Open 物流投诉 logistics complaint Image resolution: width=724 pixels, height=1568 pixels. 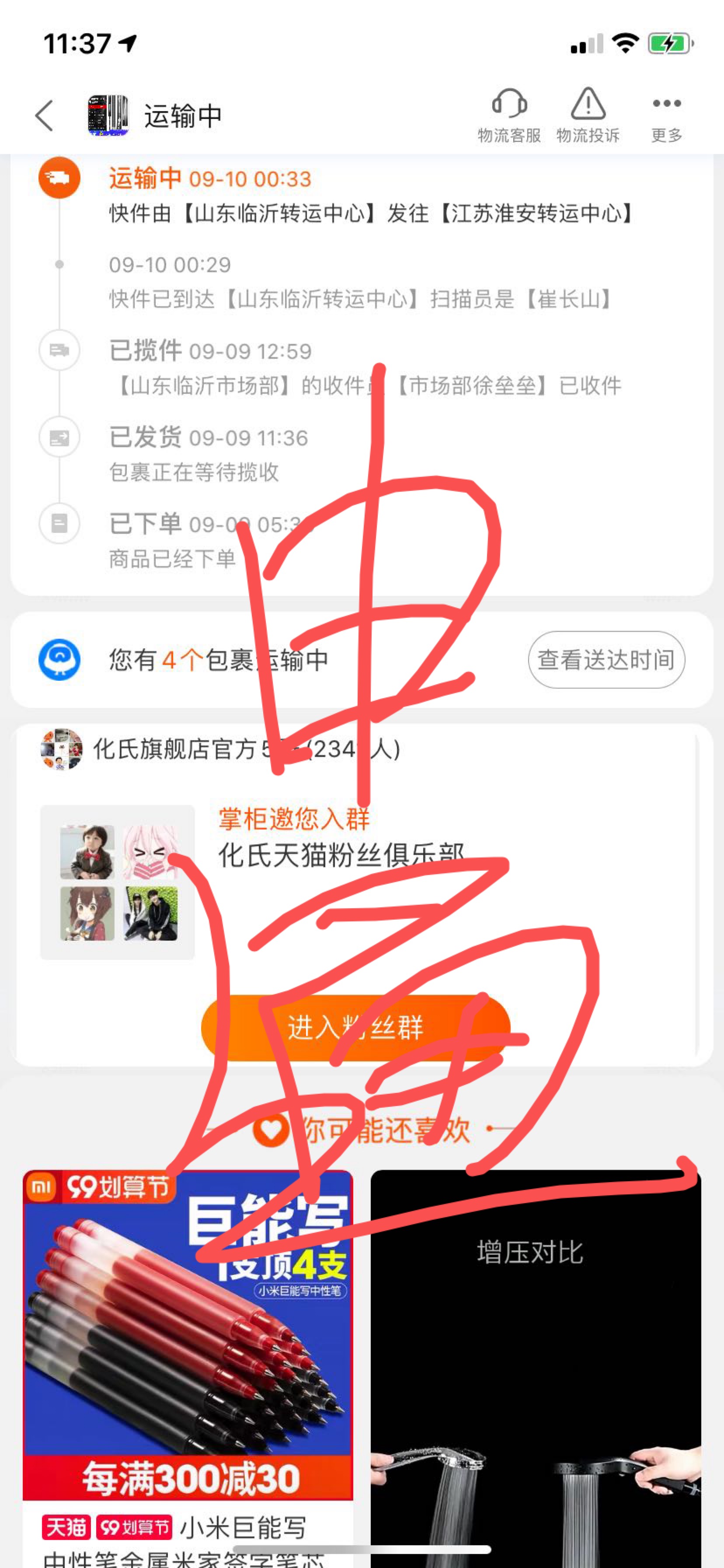coord(588,115)
